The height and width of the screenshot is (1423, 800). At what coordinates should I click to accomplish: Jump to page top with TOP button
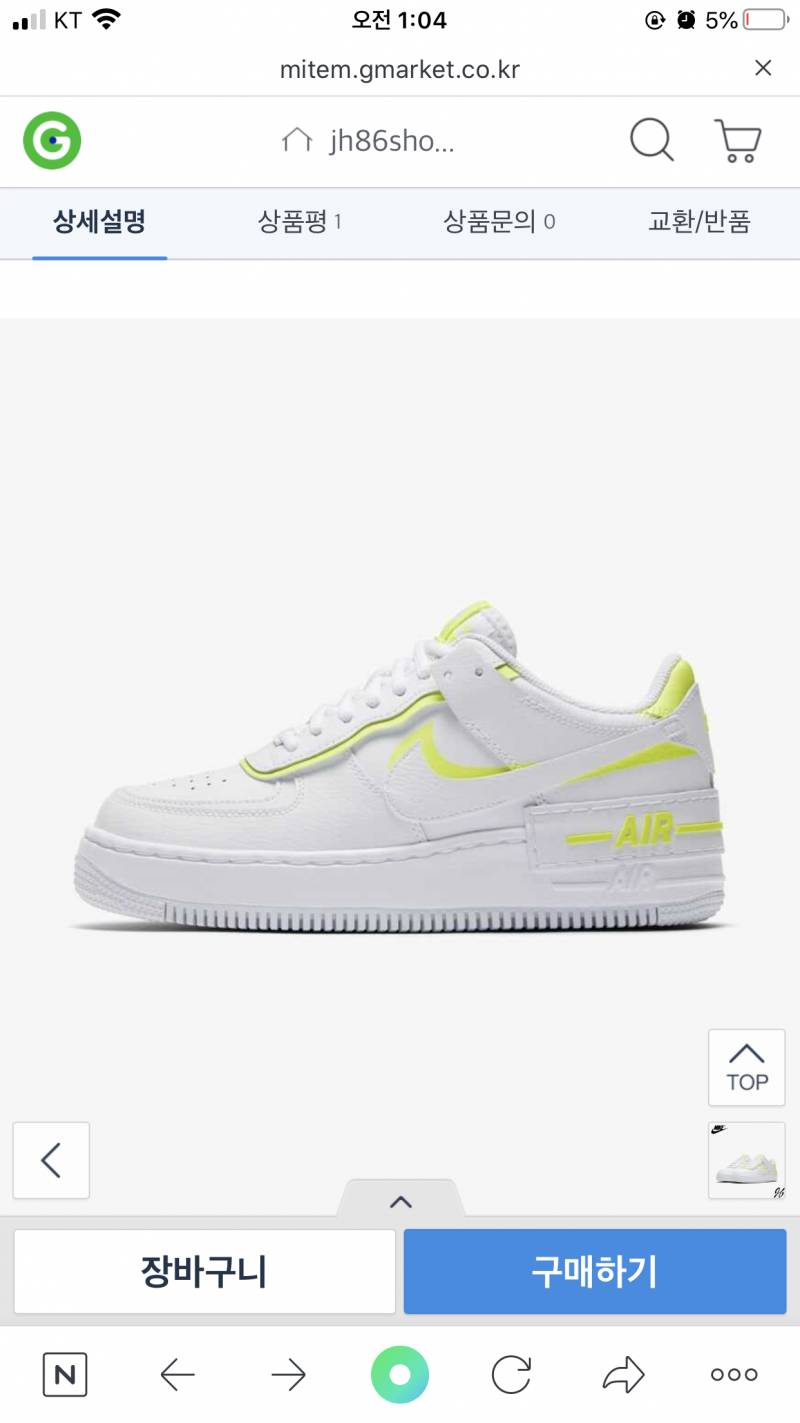747,1068
